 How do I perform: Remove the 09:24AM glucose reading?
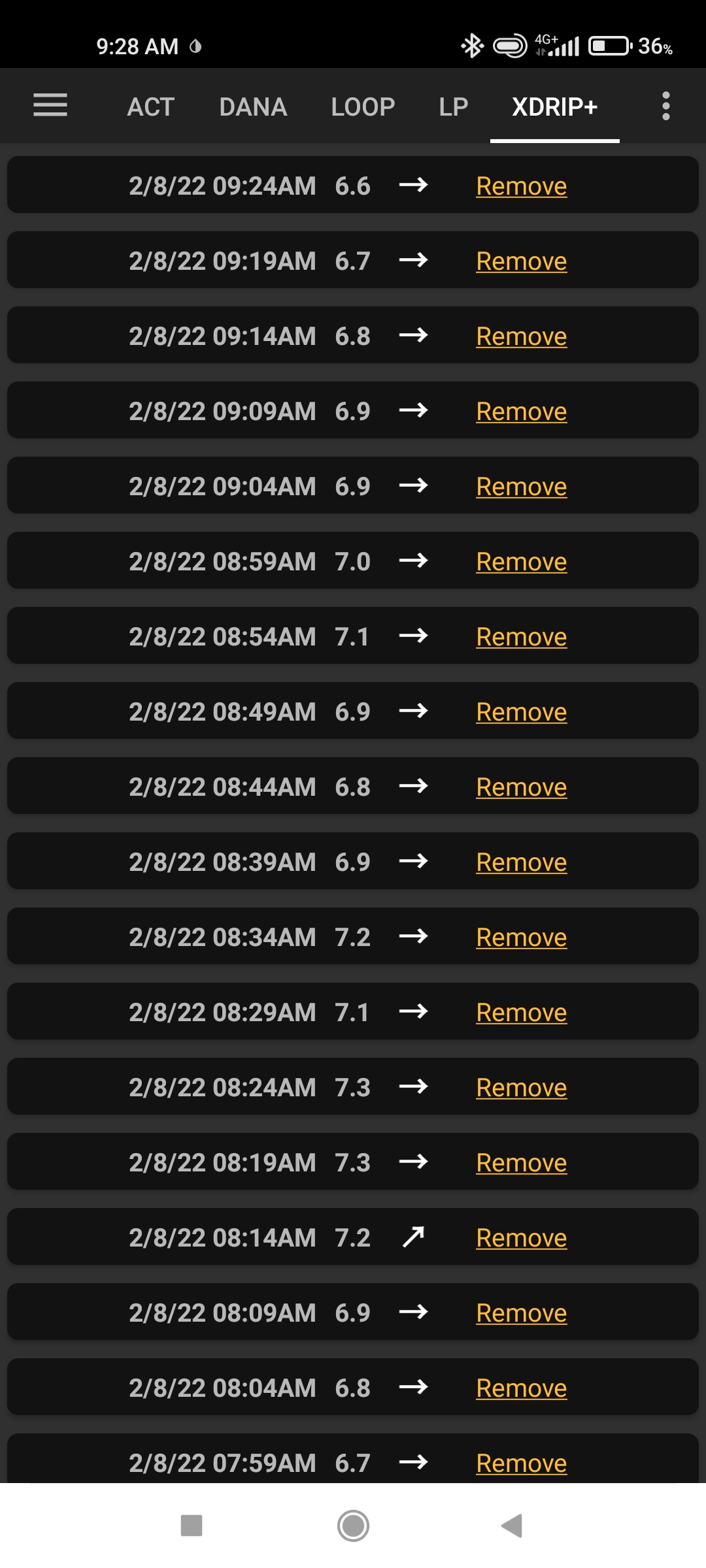coord(521,185)
